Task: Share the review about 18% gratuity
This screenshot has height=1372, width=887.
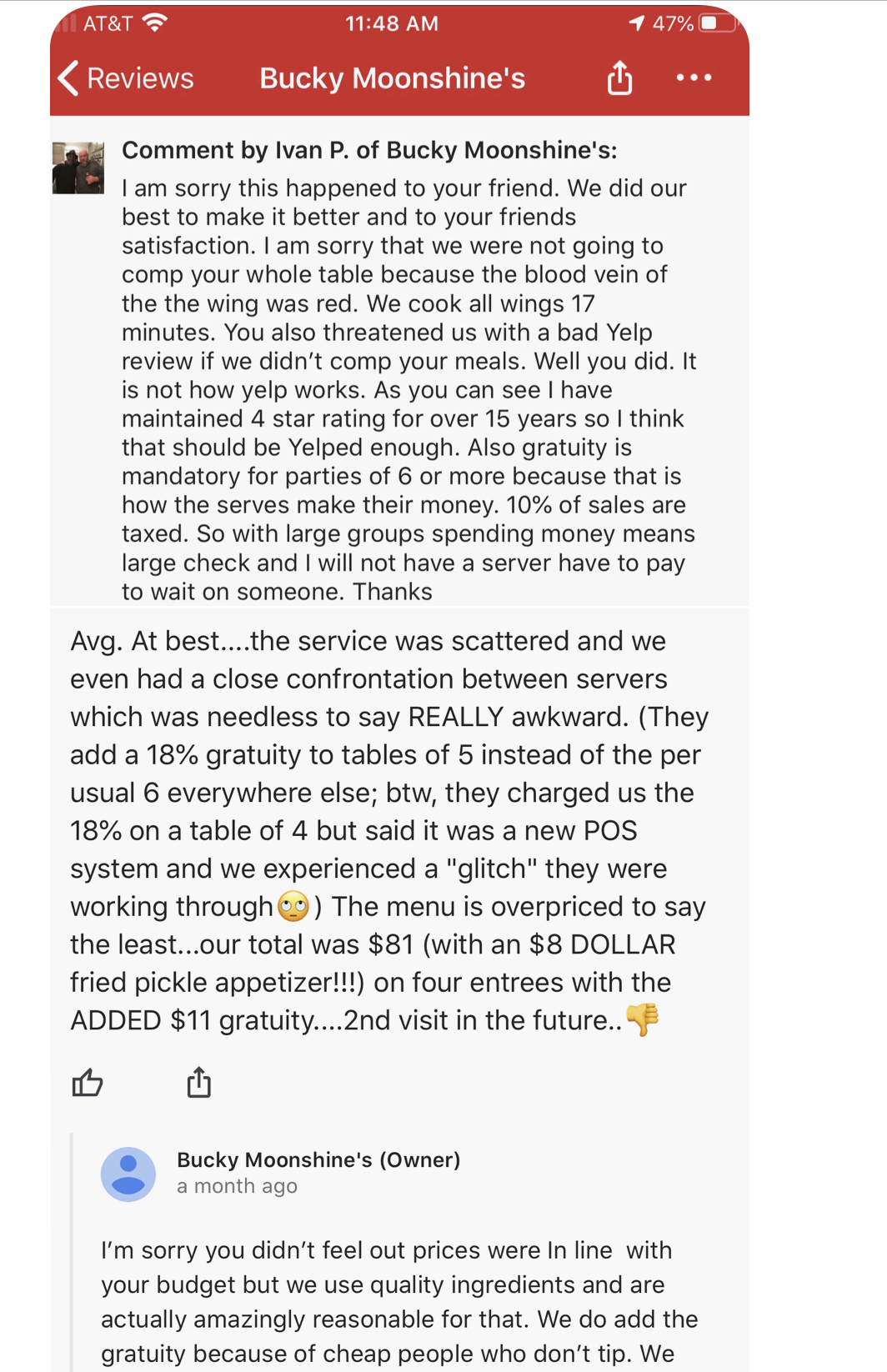Action: tap(198, 1083)
